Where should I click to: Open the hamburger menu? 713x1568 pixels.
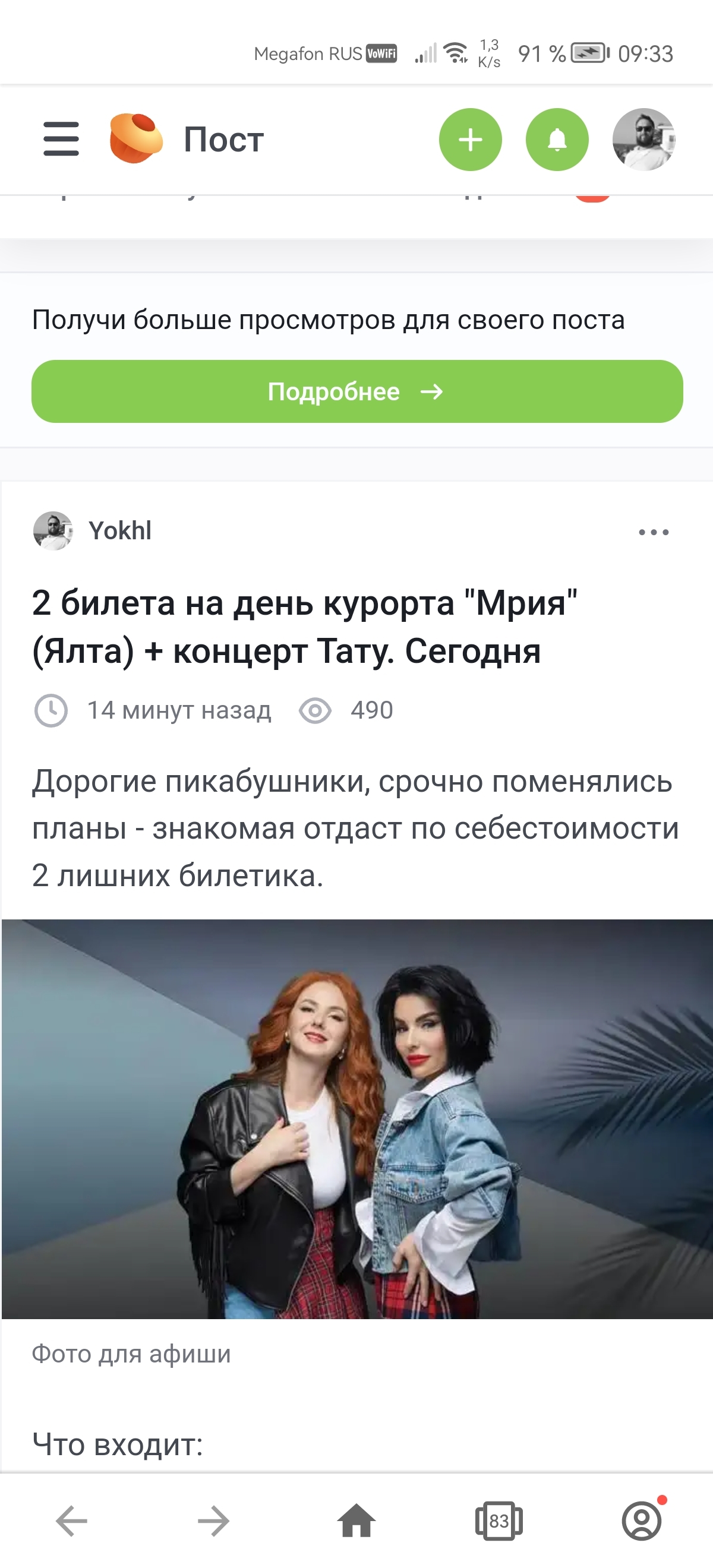61,139
